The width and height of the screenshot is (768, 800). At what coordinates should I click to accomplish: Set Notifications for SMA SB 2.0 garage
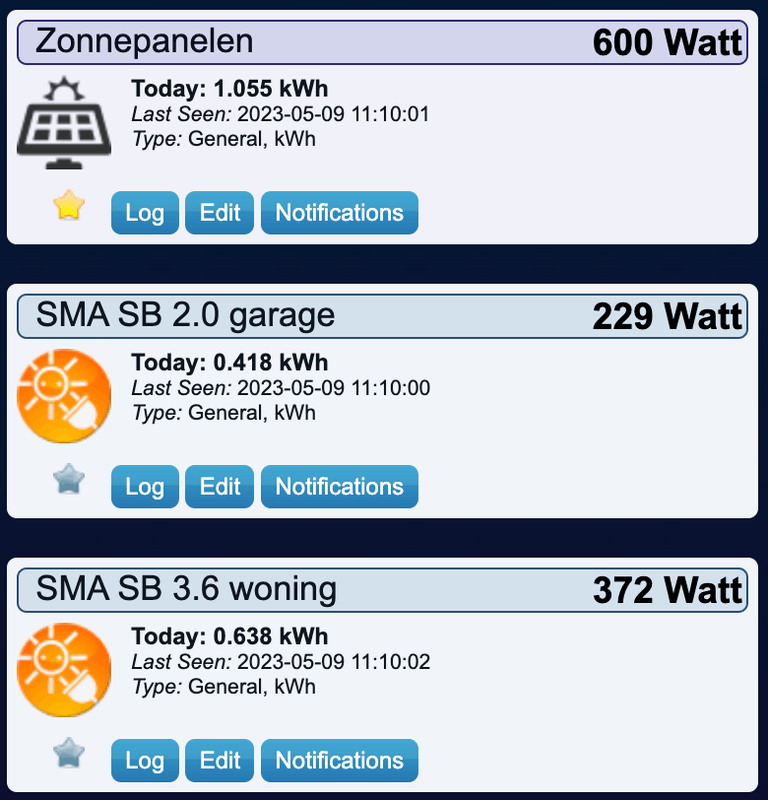(x=339, y=487)
